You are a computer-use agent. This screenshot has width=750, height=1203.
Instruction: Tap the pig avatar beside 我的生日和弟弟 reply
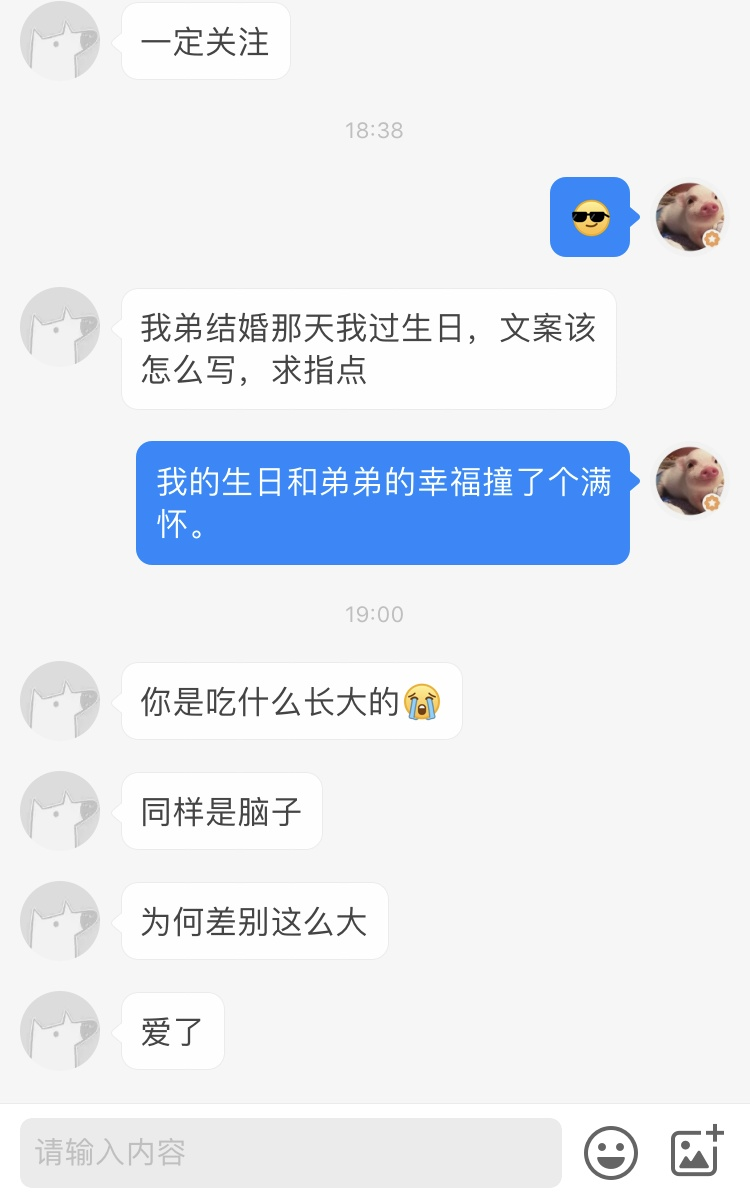tap(690, 481)
